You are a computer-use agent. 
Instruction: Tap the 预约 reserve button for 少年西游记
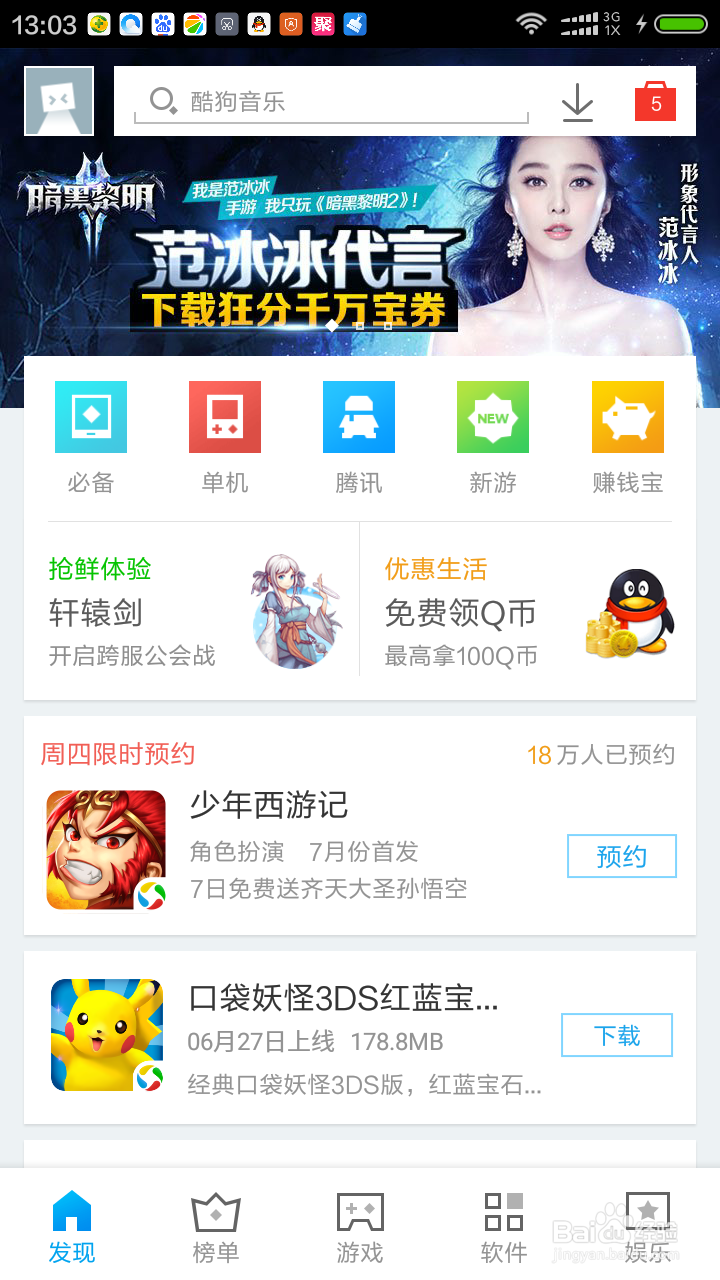click(x=622, y=856)
